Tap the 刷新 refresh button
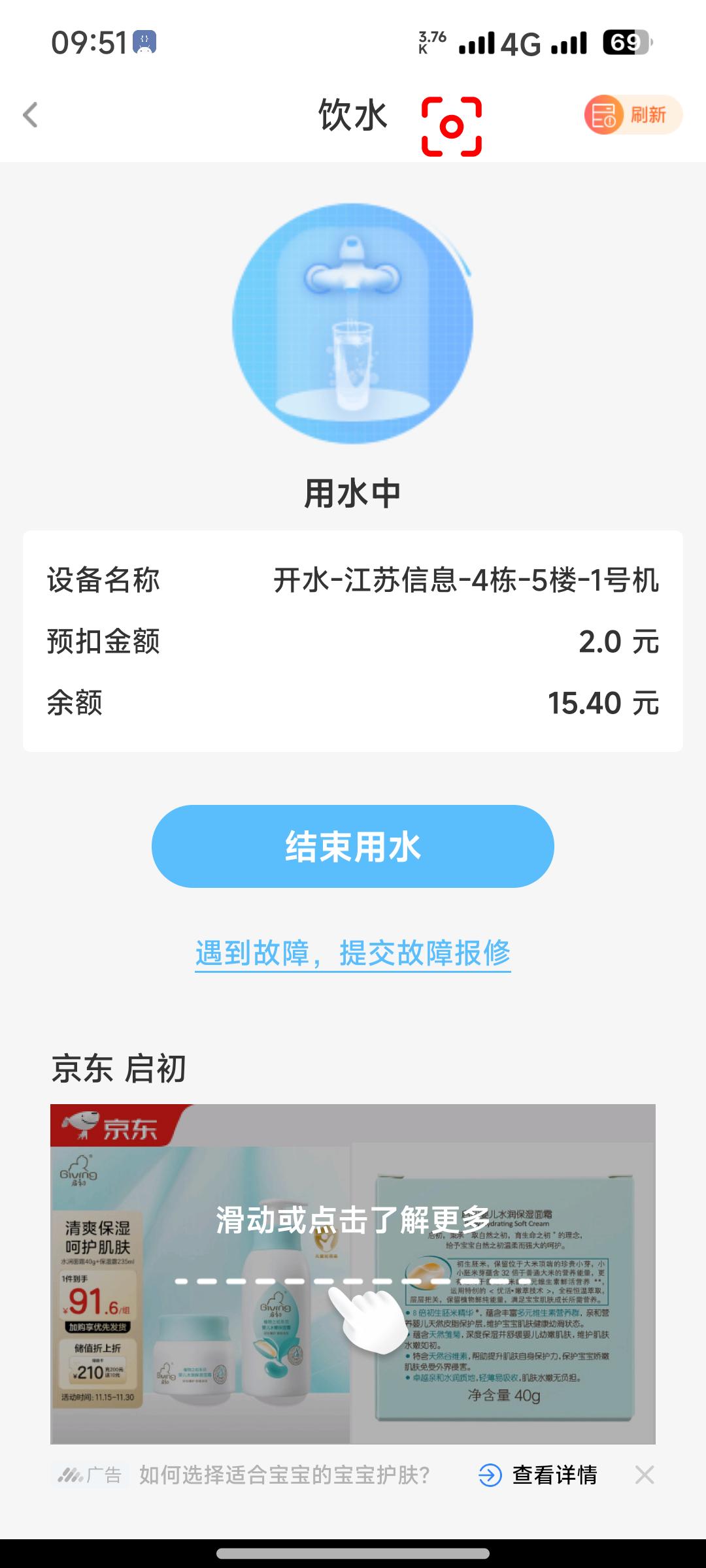The width and height of the screenshot is (706, 1568). point(633,115)
